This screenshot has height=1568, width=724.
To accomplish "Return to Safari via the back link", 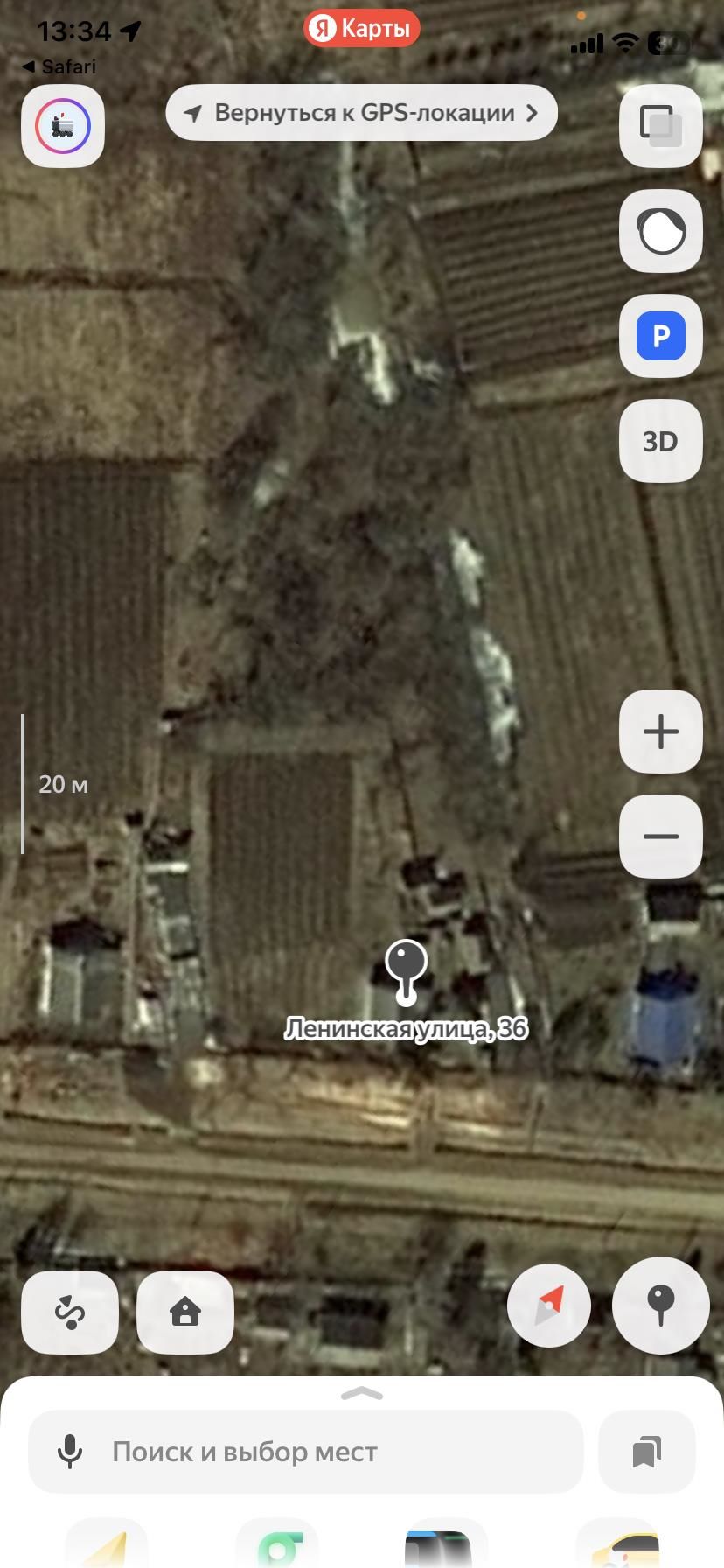I will pyautogui.click(x=59, y=66).
